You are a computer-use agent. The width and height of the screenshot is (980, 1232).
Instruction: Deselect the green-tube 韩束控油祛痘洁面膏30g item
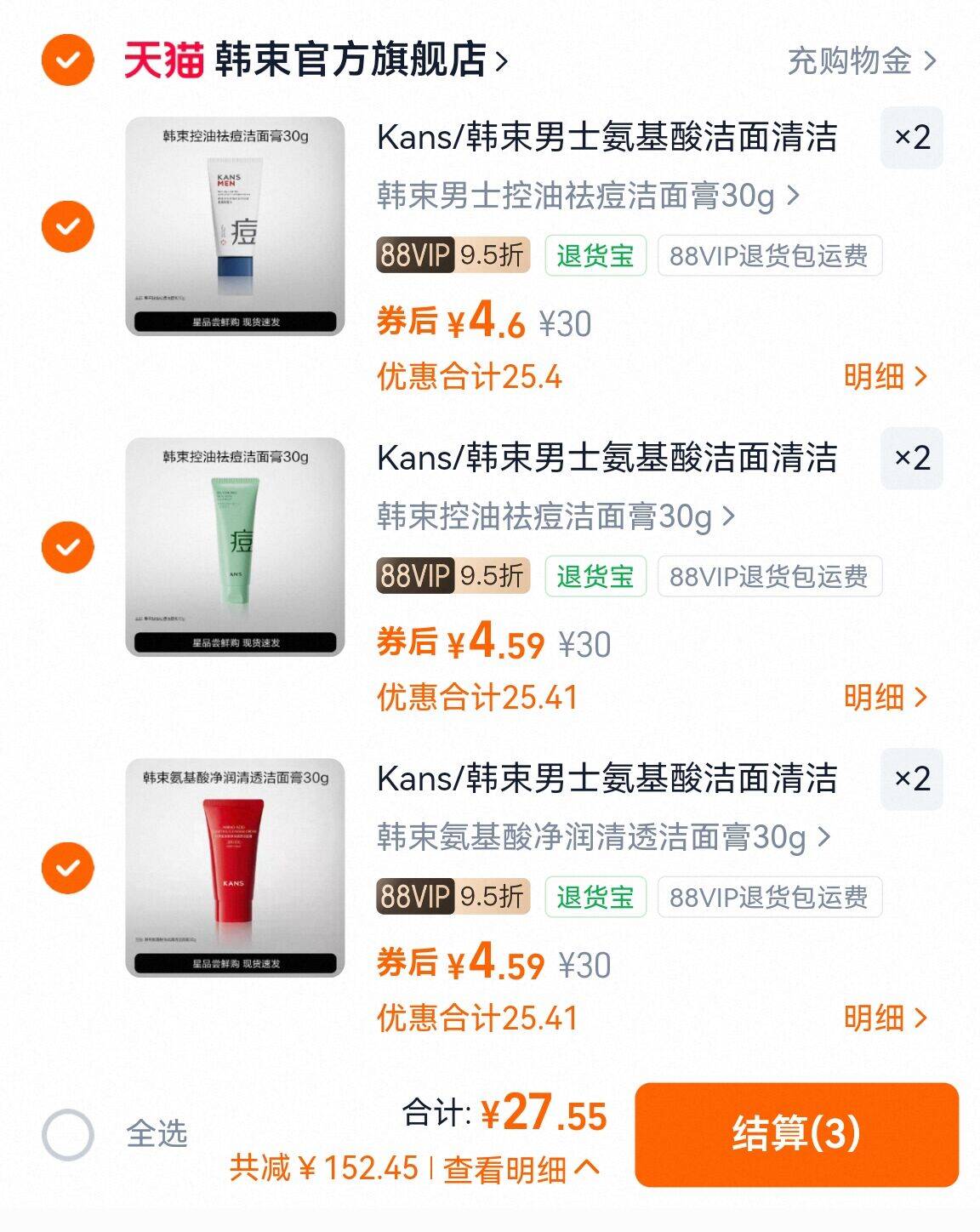coord(67,547)
